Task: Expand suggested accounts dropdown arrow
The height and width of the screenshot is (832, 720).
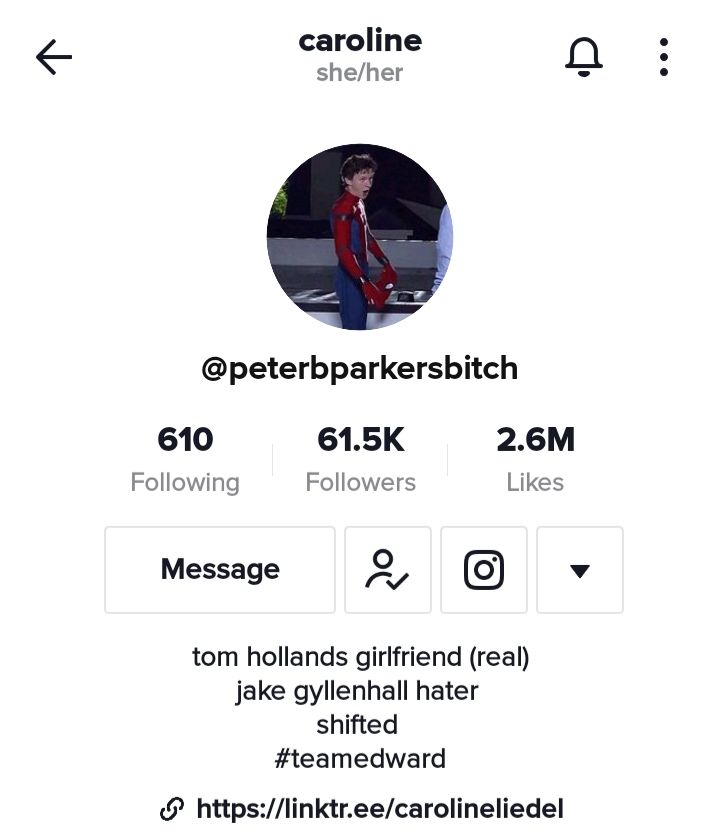Action: point(580,570)
